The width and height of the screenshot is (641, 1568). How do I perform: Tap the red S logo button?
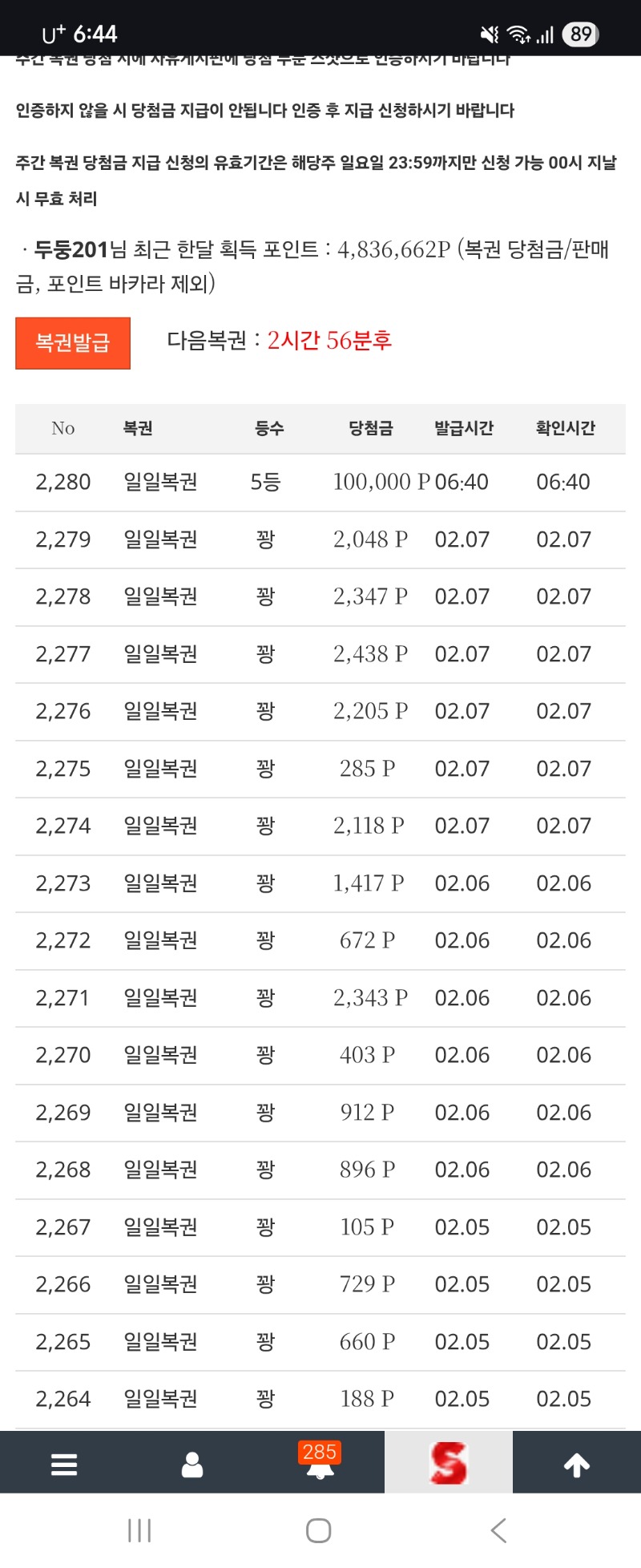point(448,1463)
